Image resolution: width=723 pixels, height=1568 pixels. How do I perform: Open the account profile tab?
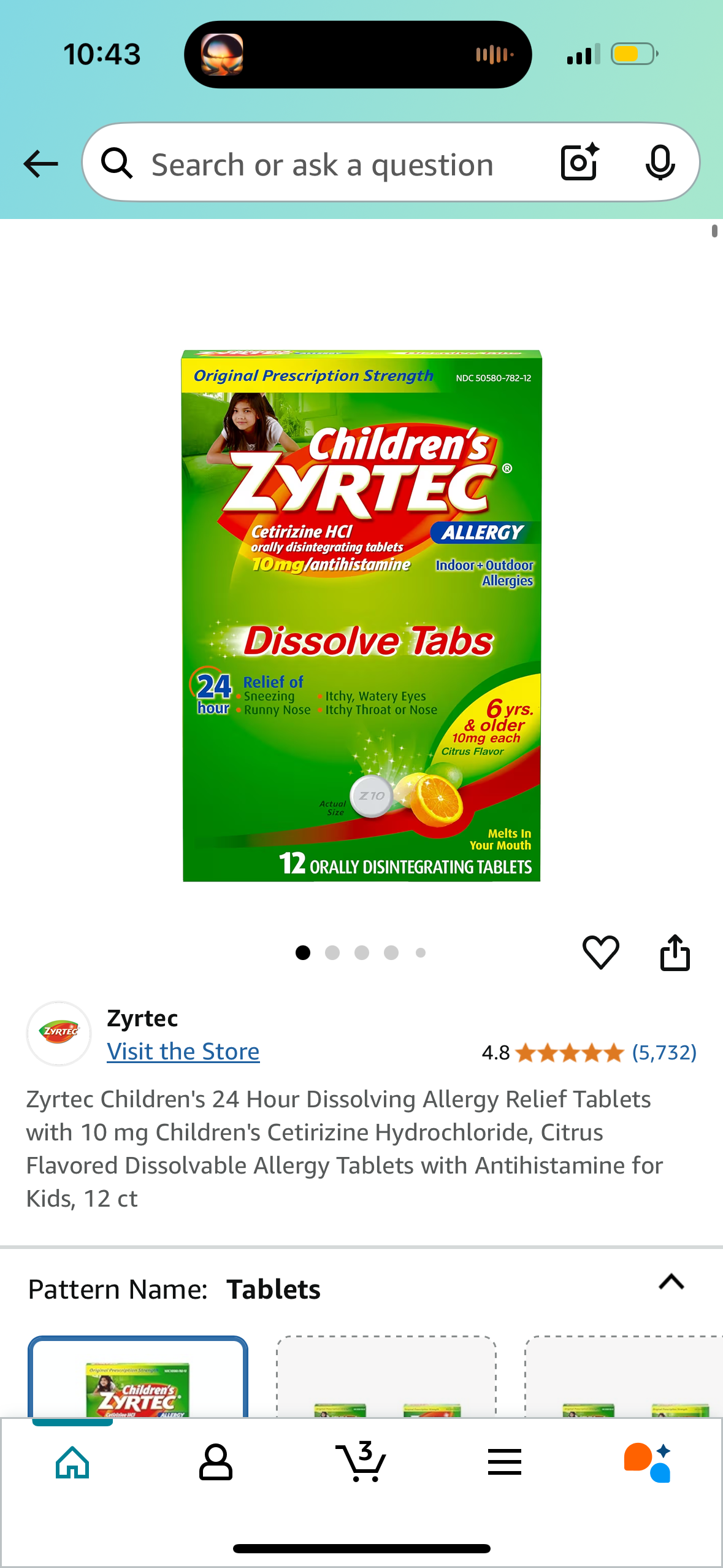[x=216, y=1462]
